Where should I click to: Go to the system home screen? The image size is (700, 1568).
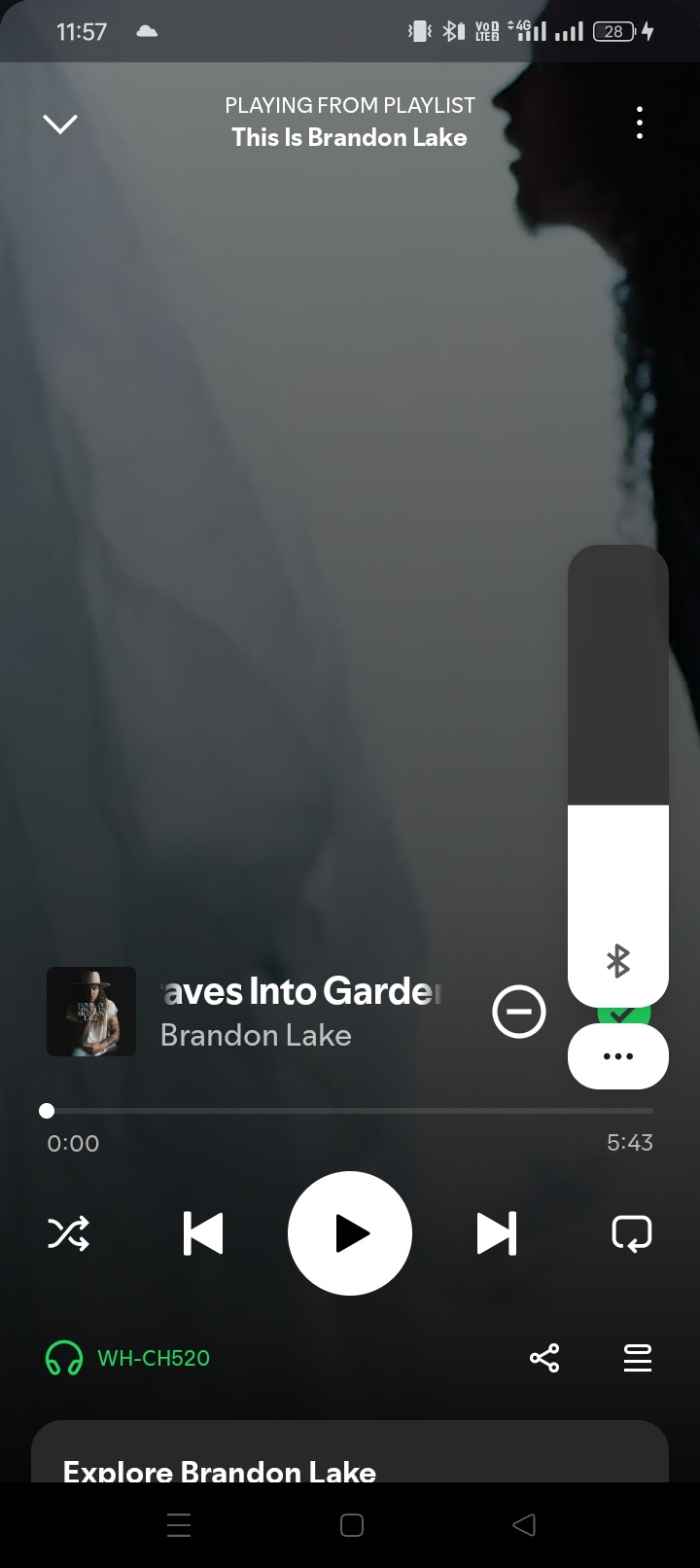pyautogui.click(x=352, y=1525)
